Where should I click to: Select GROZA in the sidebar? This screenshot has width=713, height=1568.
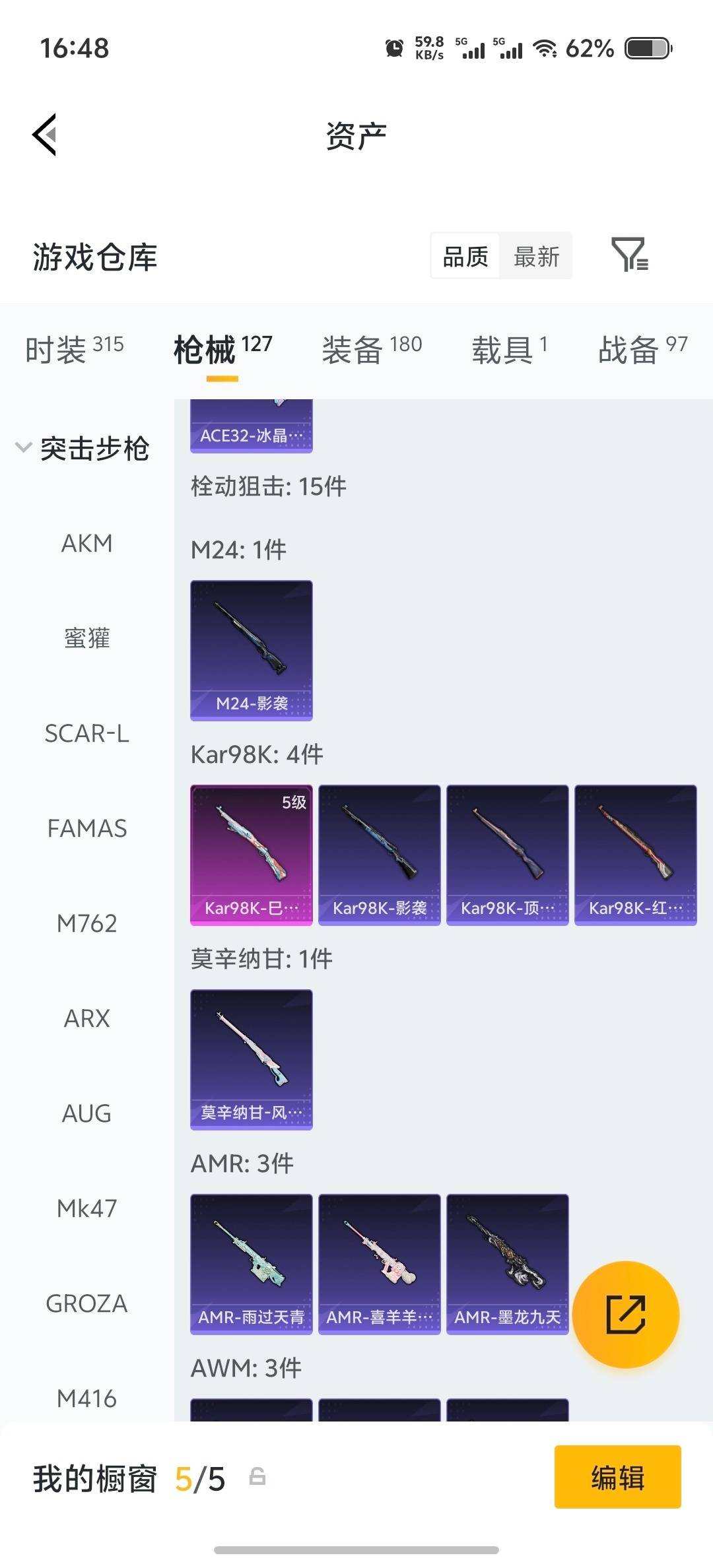[86, 1303]
